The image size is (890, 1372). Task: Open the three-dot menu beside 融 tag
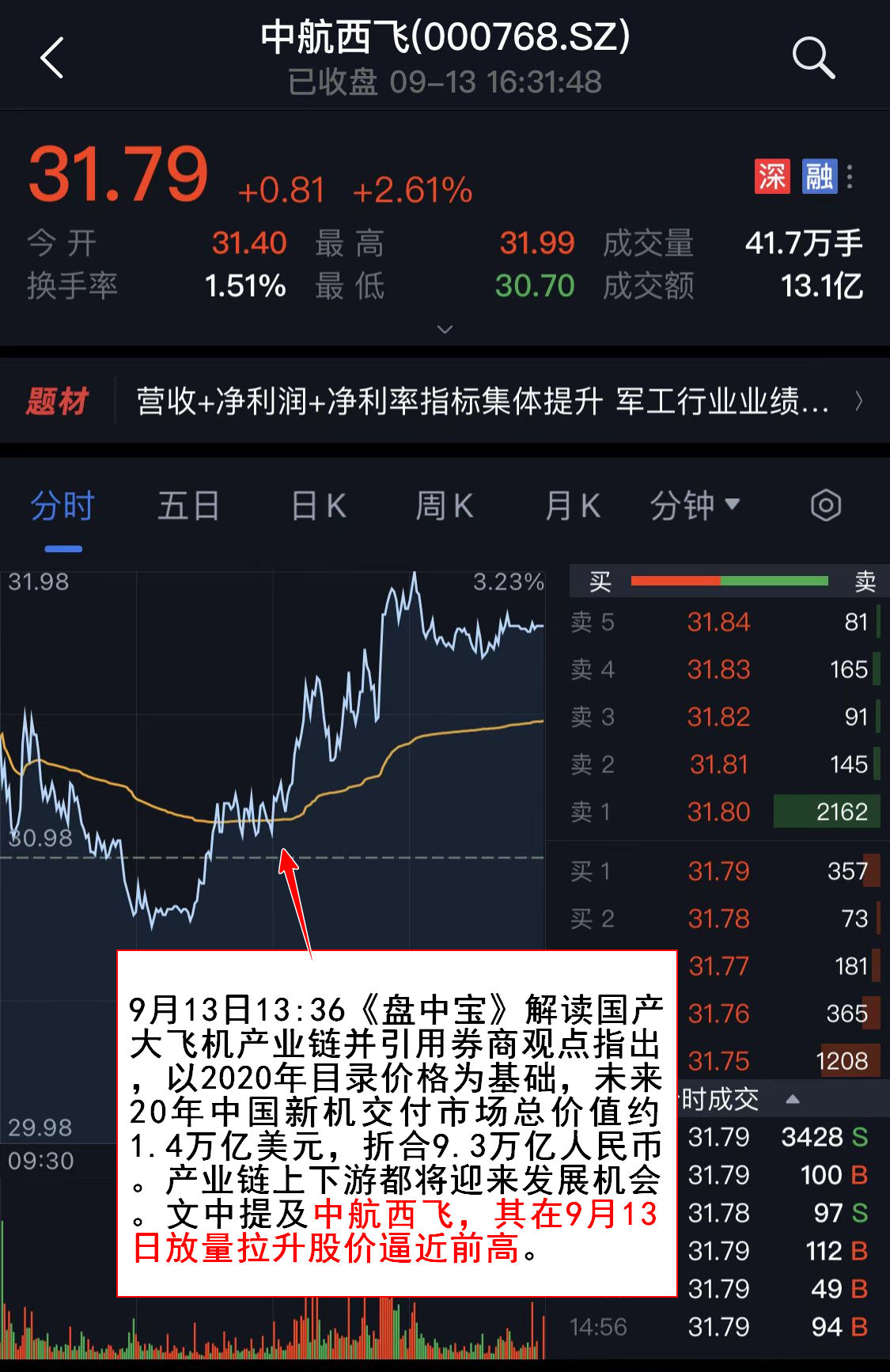(850, 176)
